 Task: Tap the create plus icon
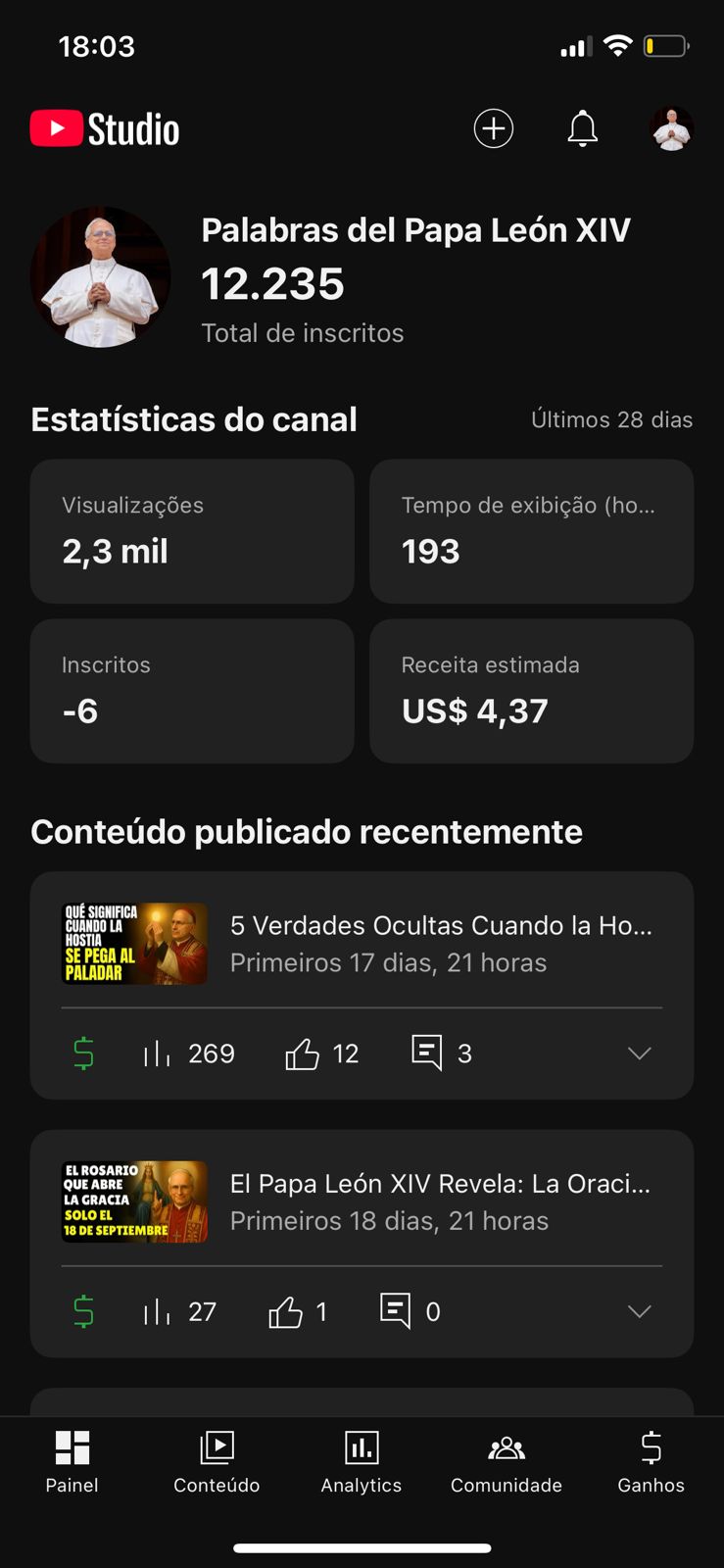tap(494, 128)
